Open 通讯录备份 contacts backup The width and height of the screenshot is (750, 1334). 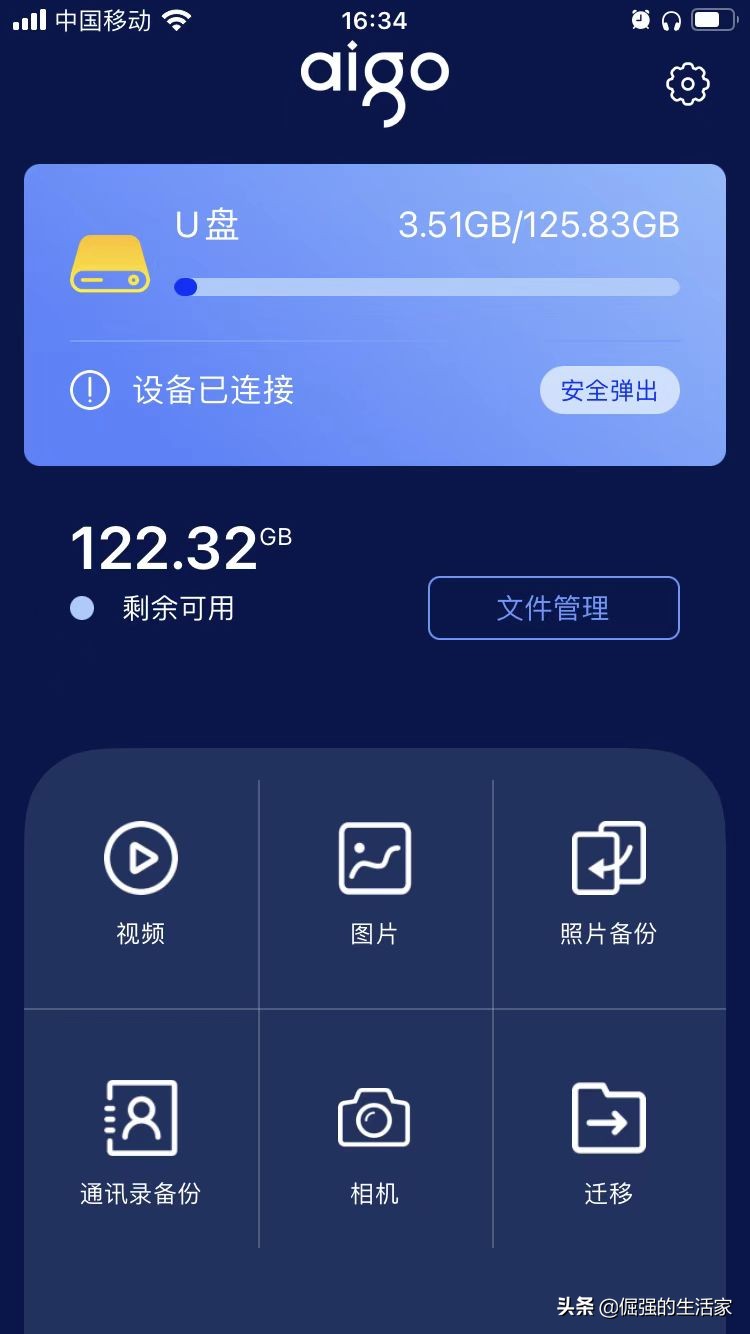pos(140,1140)
